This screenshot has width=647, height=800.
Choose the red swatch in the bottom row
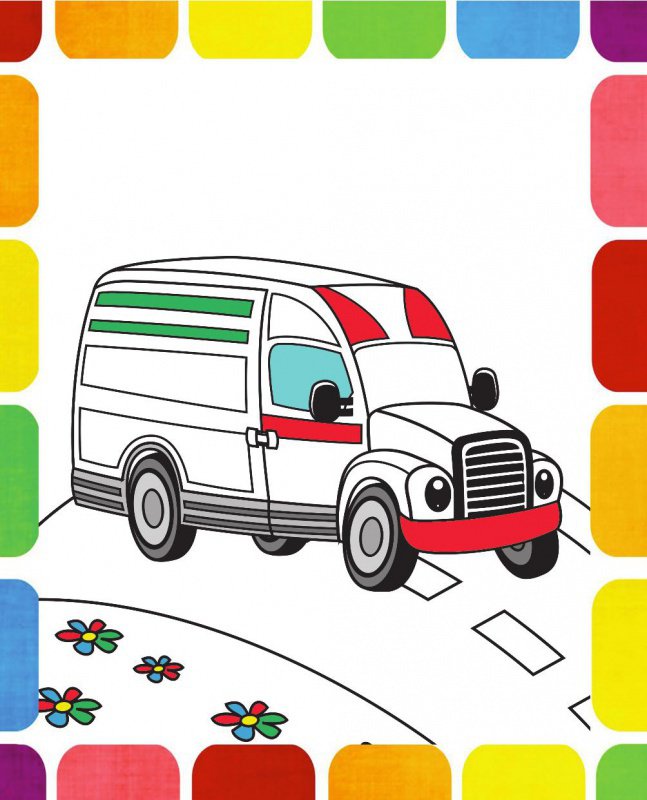[x=253, y=772]
